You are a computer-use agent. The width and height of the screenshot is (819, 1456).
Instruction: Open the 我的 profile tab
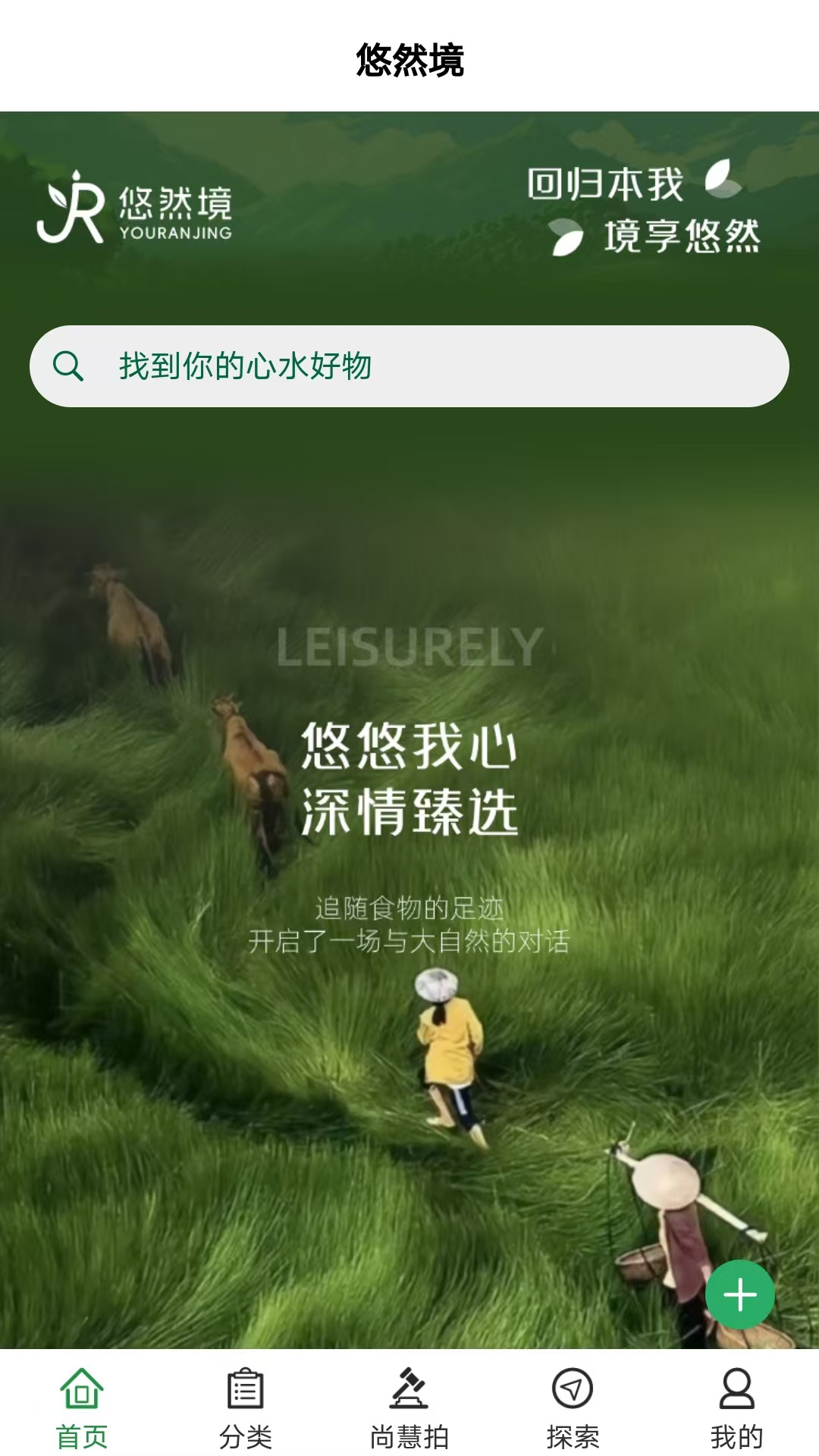pyautogui.click(x=737, y=1407)
